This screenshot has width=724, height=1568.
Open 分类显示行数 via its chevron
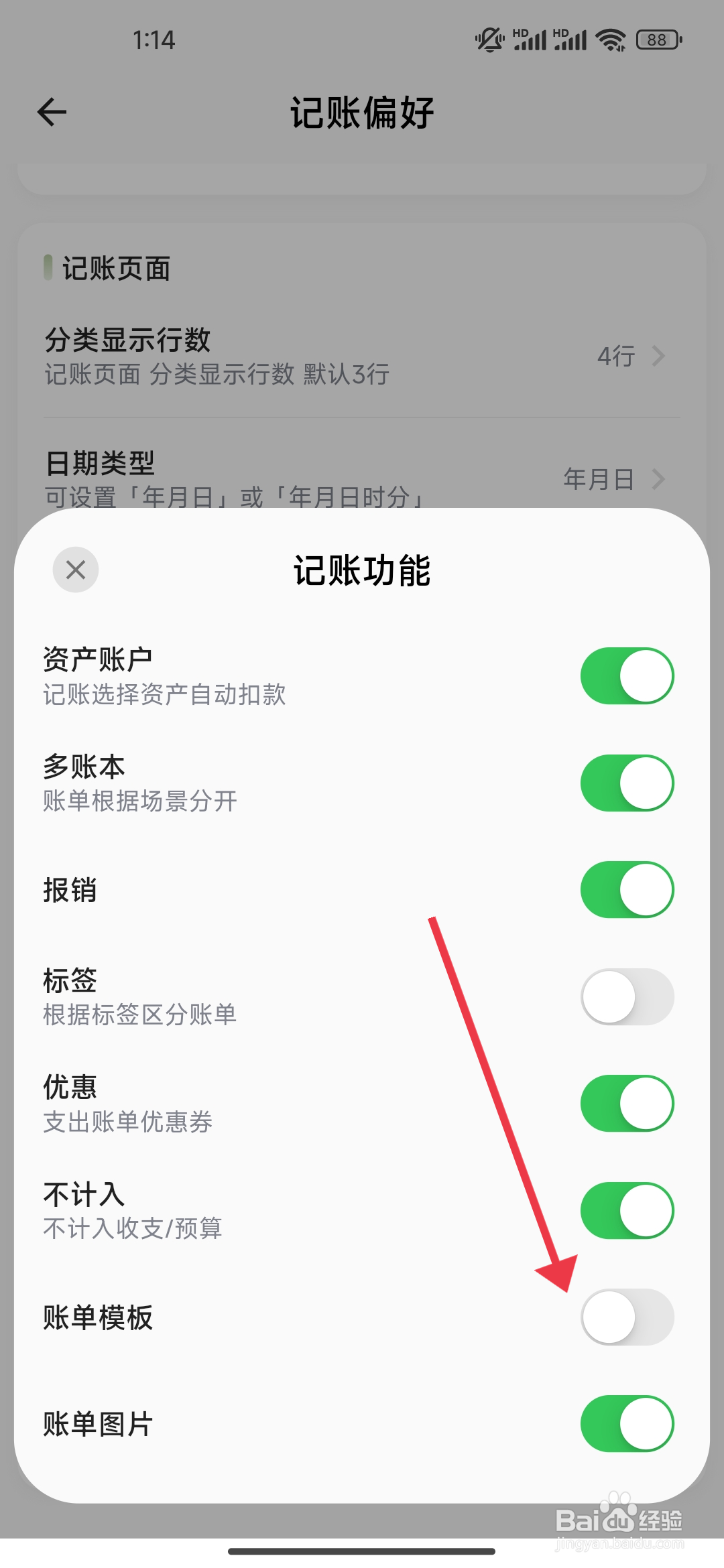659,356
